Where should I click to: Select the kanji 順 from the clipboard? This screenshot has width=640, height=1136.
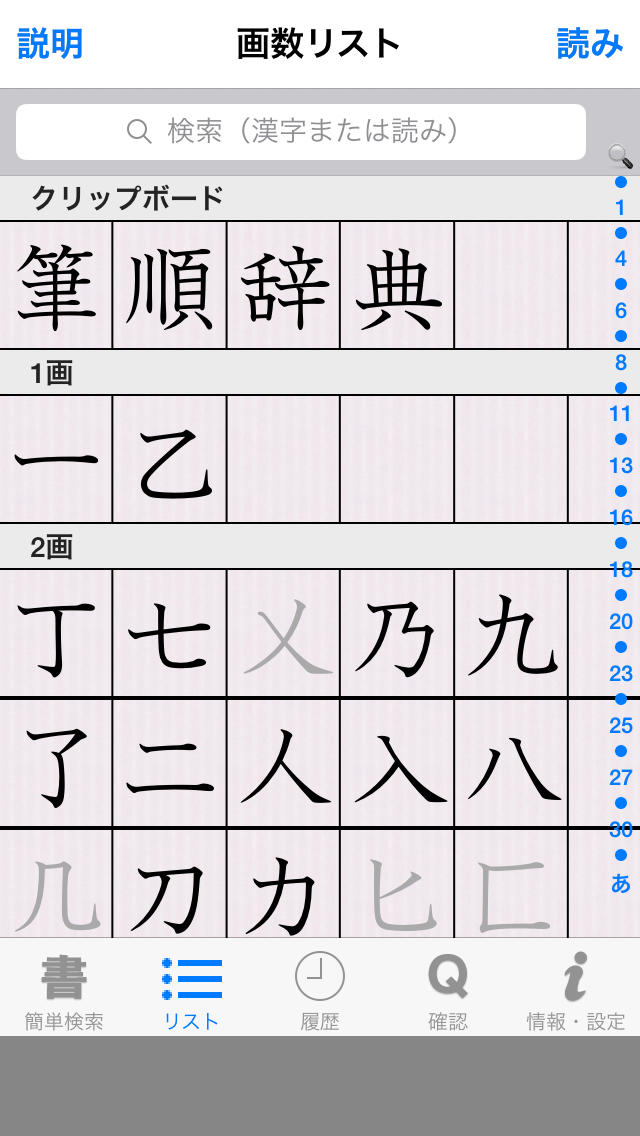(170, 286)
